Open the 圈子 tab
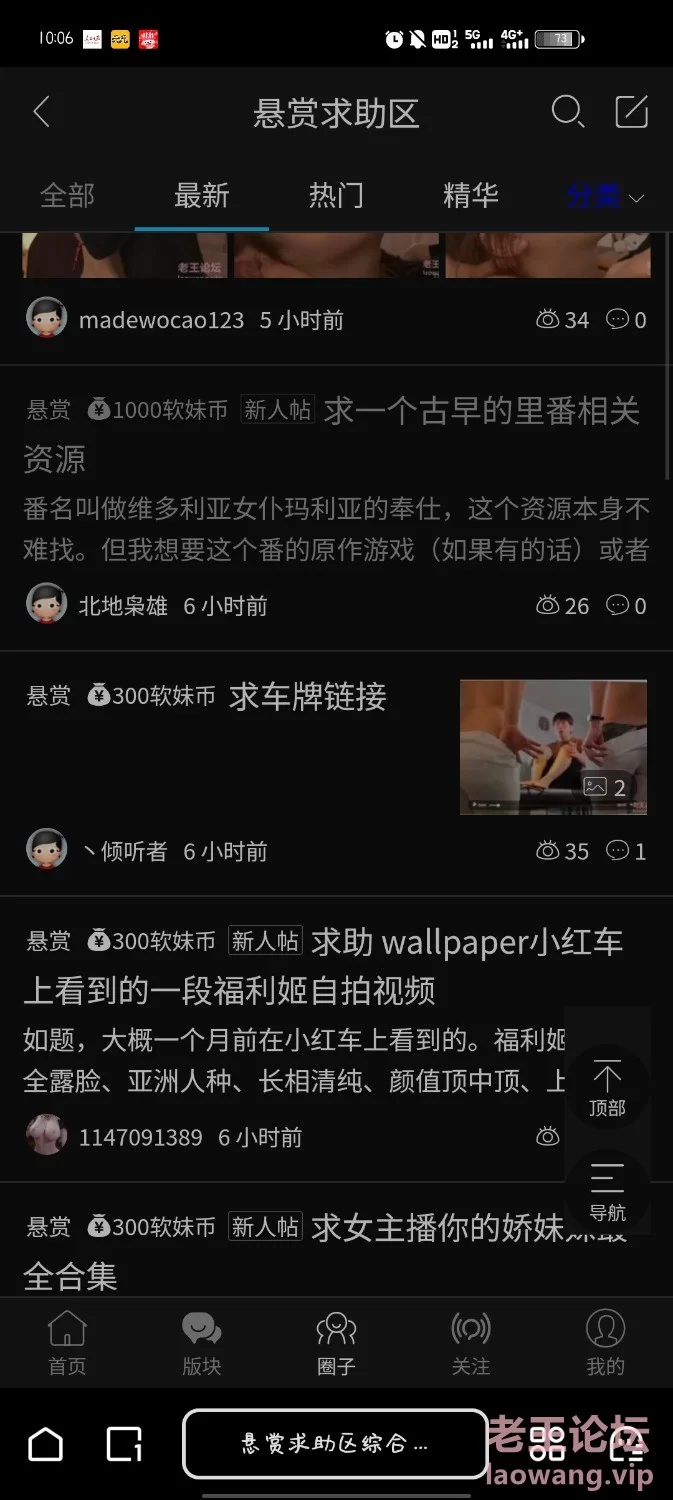 pyautogui.click(x=336, y=1343)
